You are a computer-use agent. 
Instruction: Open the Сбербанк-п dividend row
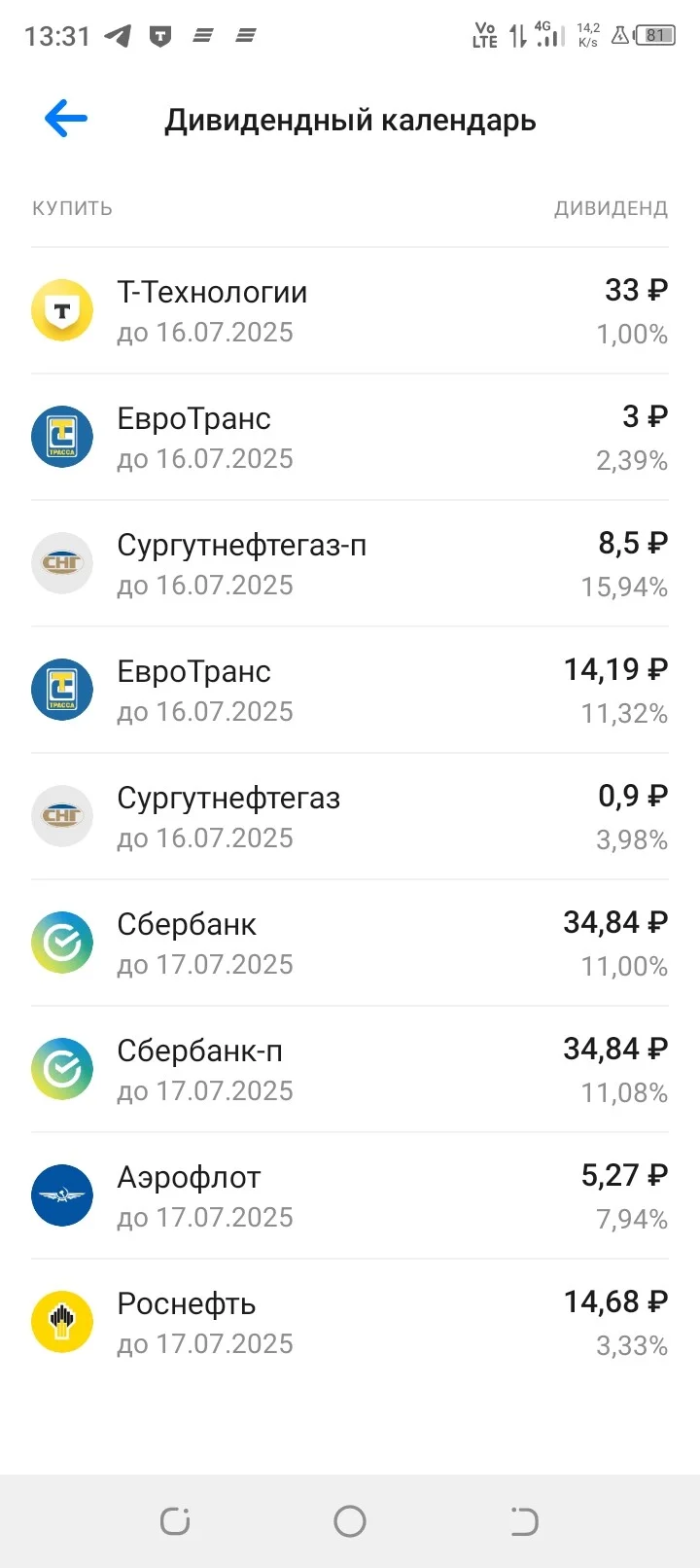[350, 1070]
